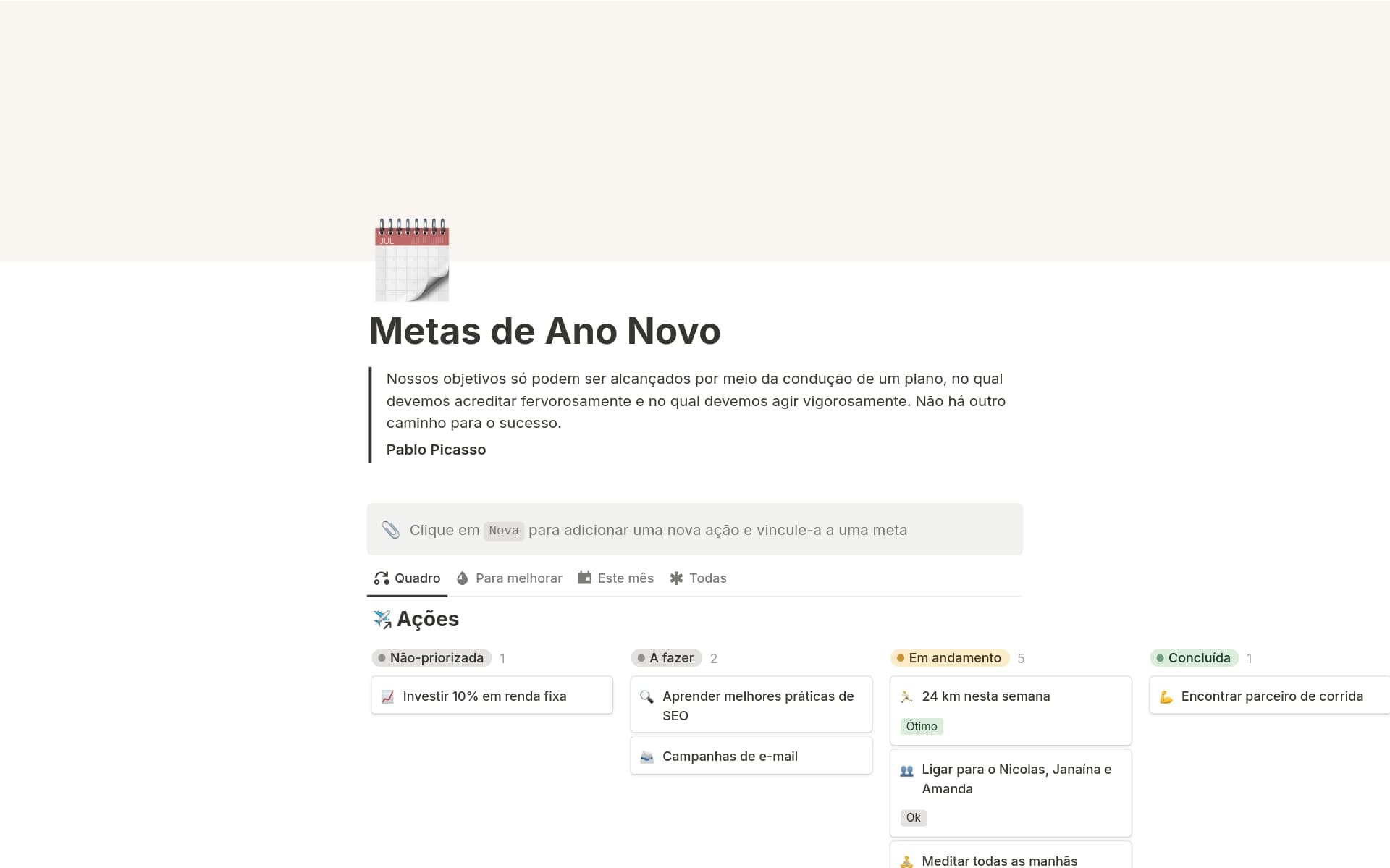This screenshot has height=868, width=1390.
Task: Open the 24 km nesta semana card
Action: (x=985, y=696)
